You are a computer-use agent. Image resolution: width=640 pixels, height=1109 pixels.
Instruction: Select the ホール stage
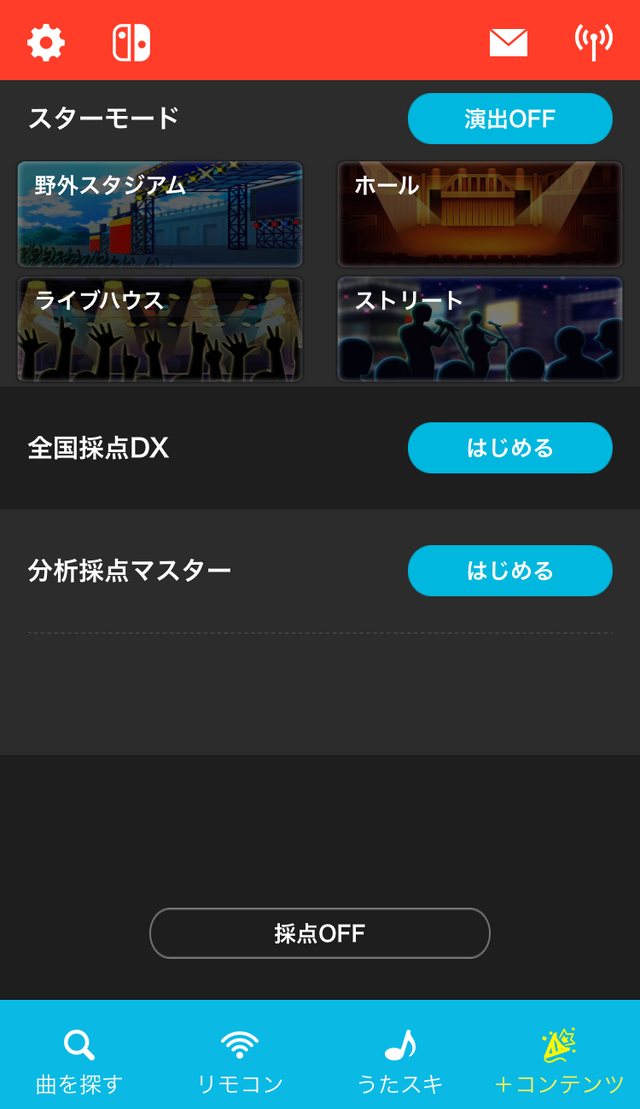tap(479, 213)
